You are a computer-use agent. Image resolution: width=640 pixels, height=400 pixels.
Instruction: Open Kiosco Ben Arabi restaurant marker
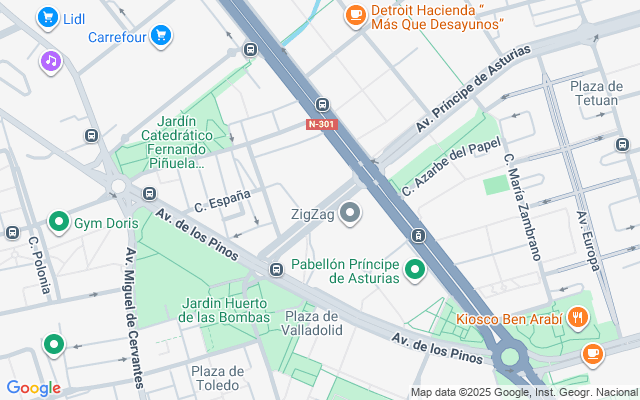576,319
